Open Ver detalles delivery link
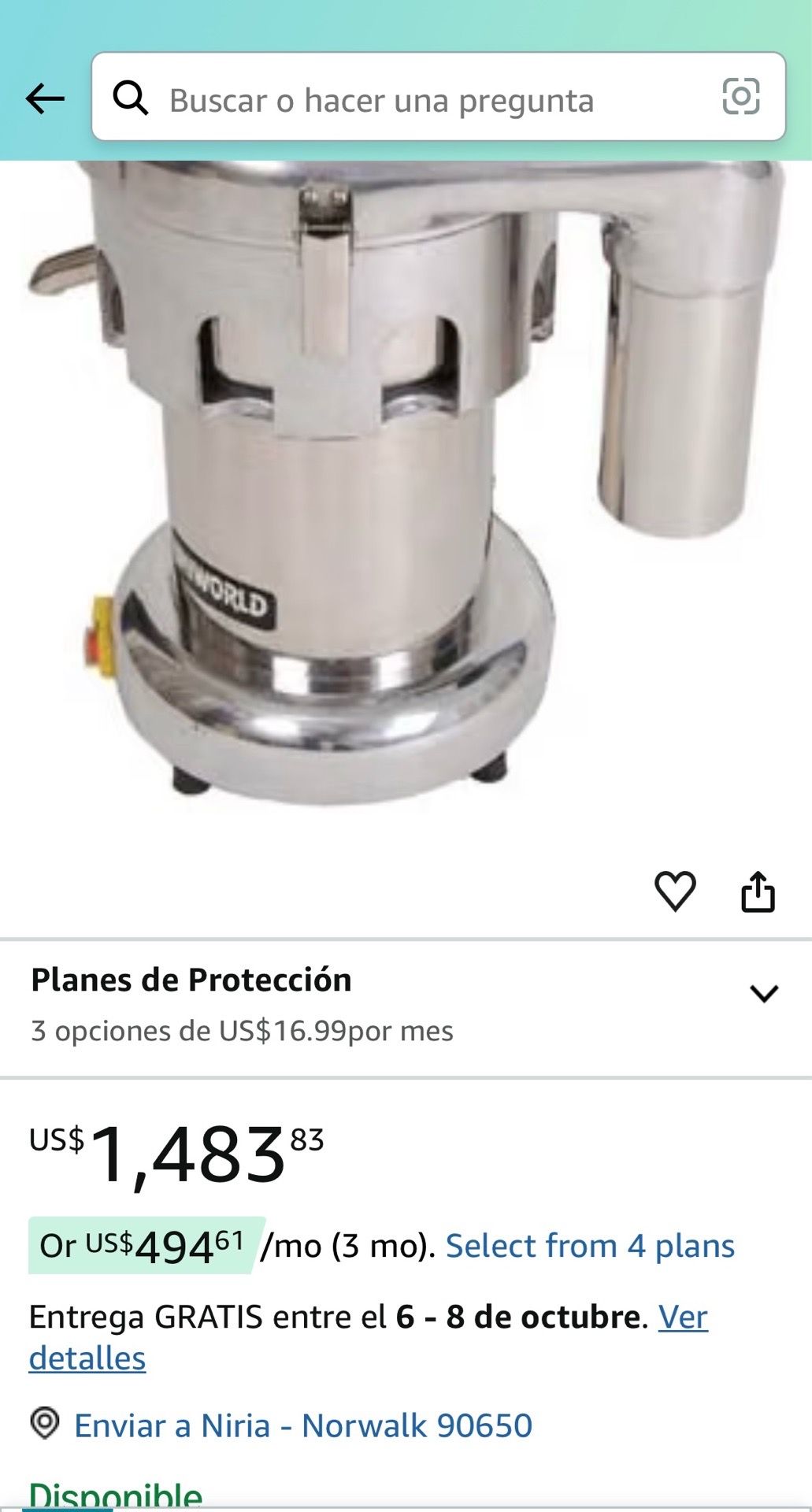This screenshot has width=812, height=1512. pos(369,1337)
